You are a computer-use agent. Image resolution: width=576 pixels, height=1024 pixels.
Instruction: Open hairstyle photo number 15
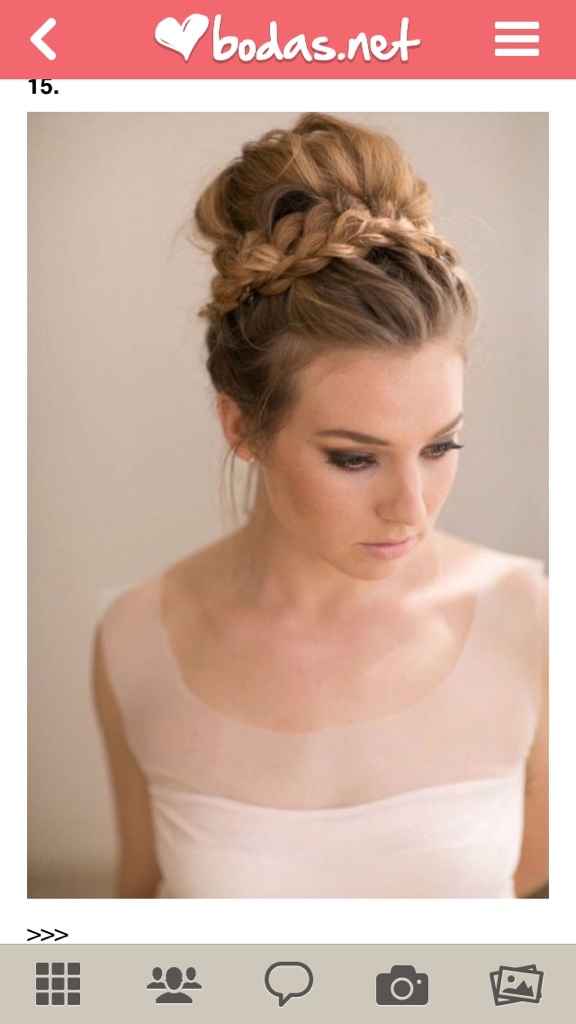287,505
